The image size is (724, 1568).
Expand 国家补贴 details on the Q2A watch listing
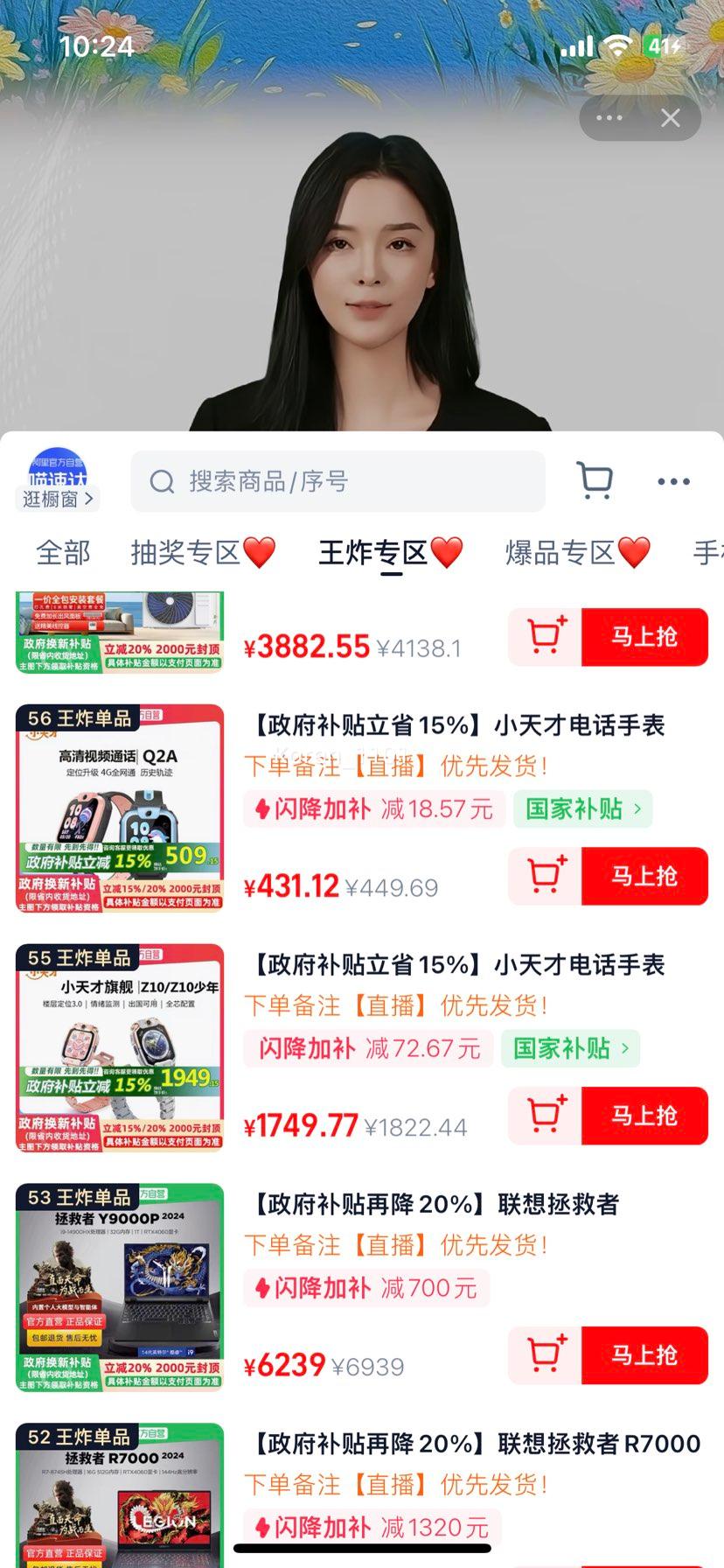click(x=582, y=808)
